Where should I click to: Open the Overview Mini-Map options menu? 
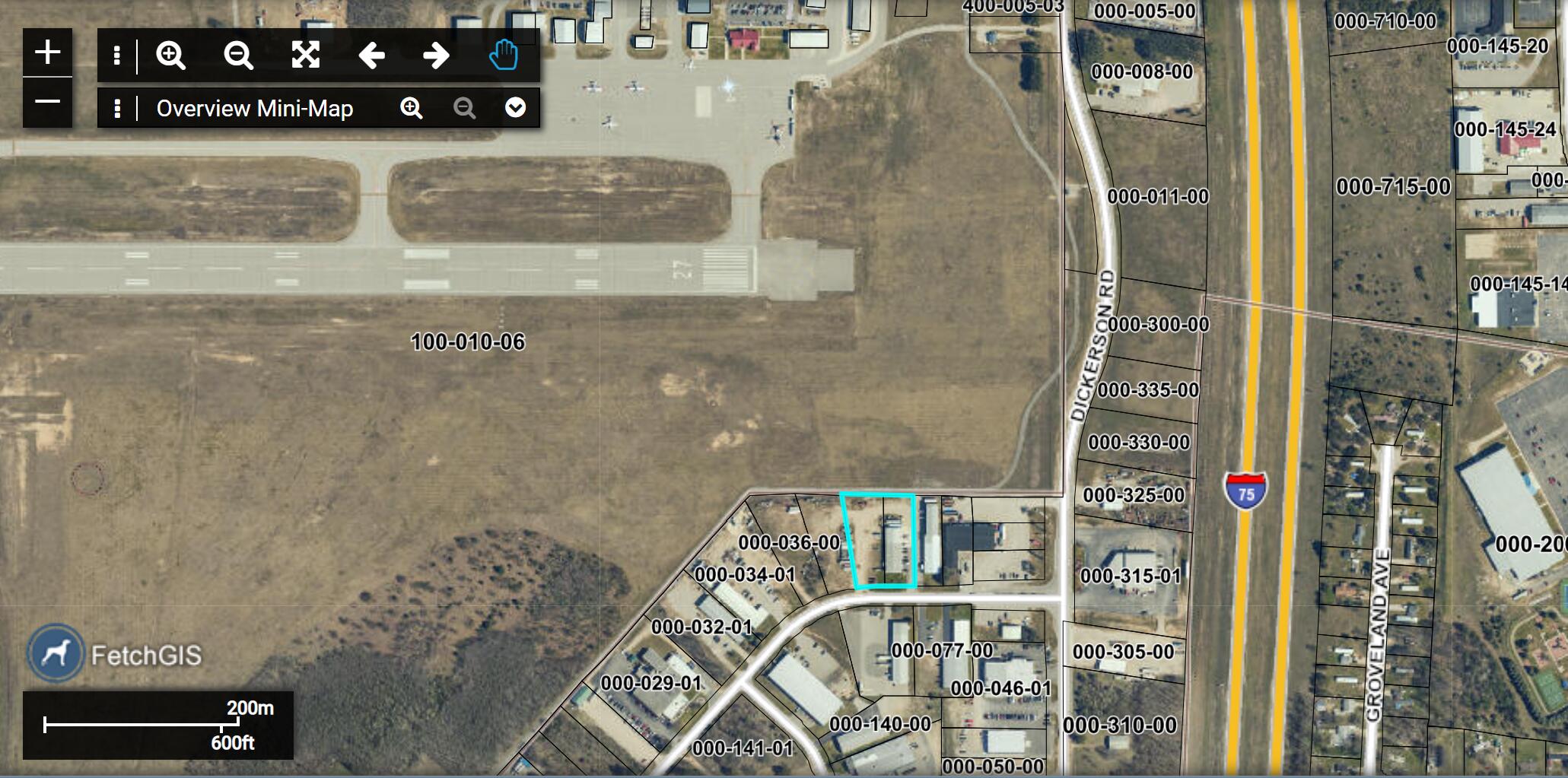(x=116, y=108)
